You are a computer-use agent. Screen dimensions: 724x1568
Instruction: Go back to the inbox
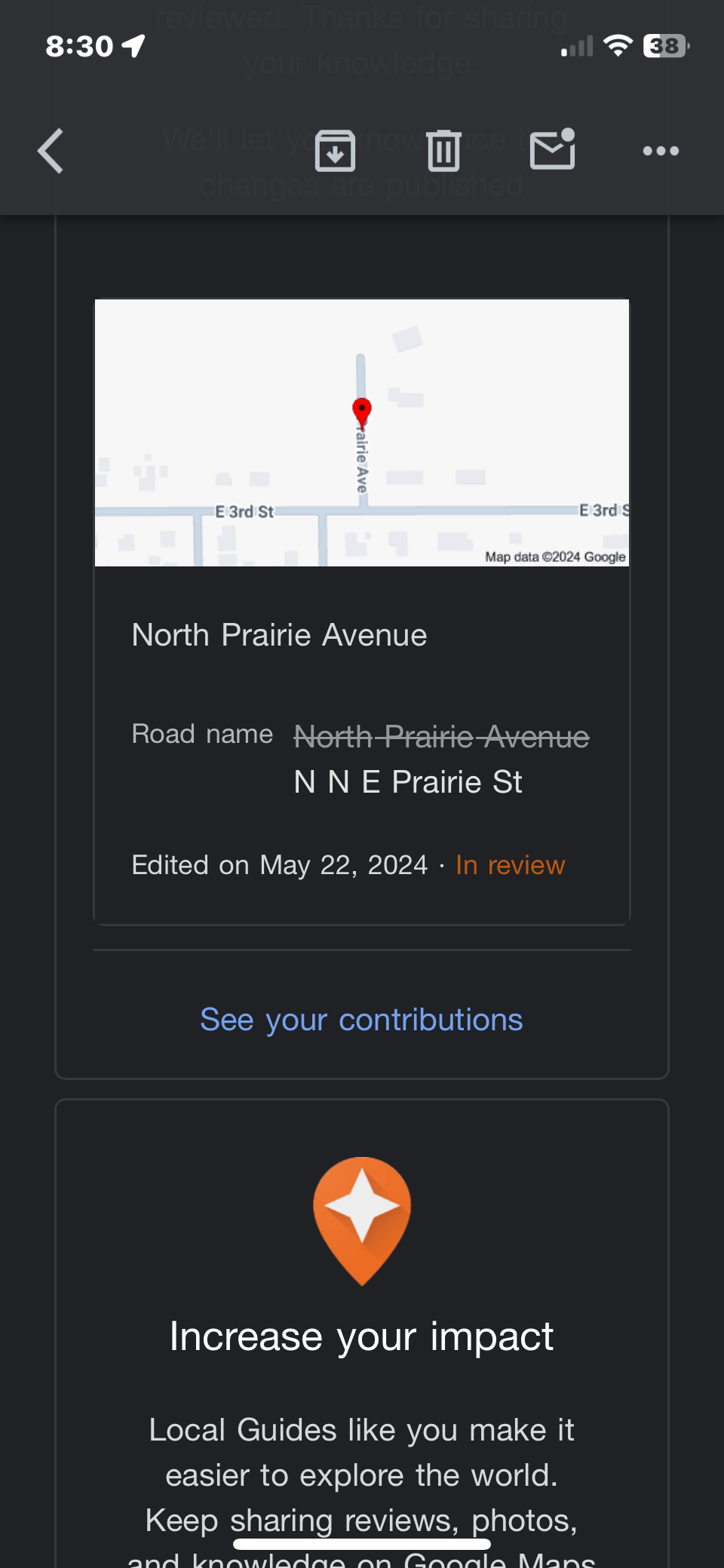[51, 151]
